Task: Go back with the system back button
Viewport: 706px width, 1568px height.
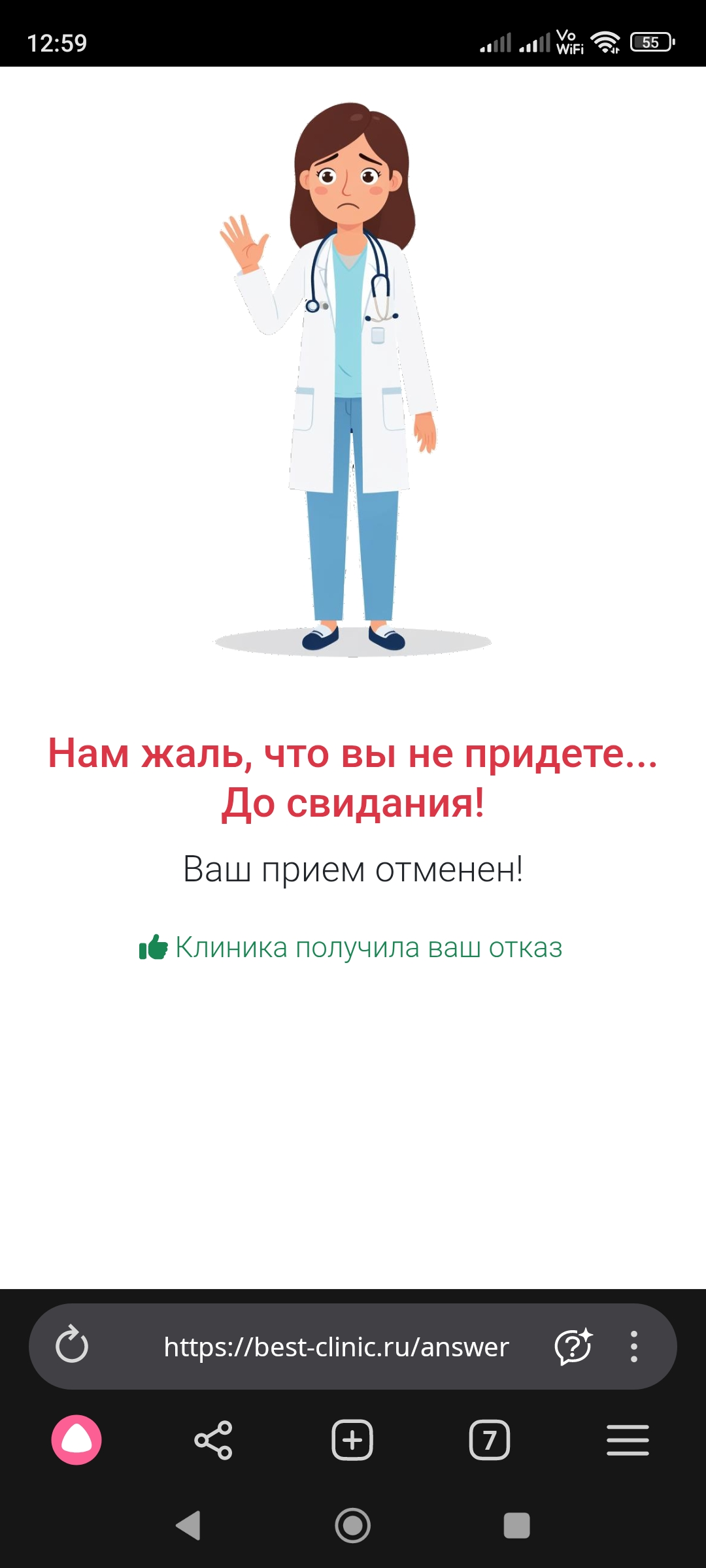Action: 188,1526
